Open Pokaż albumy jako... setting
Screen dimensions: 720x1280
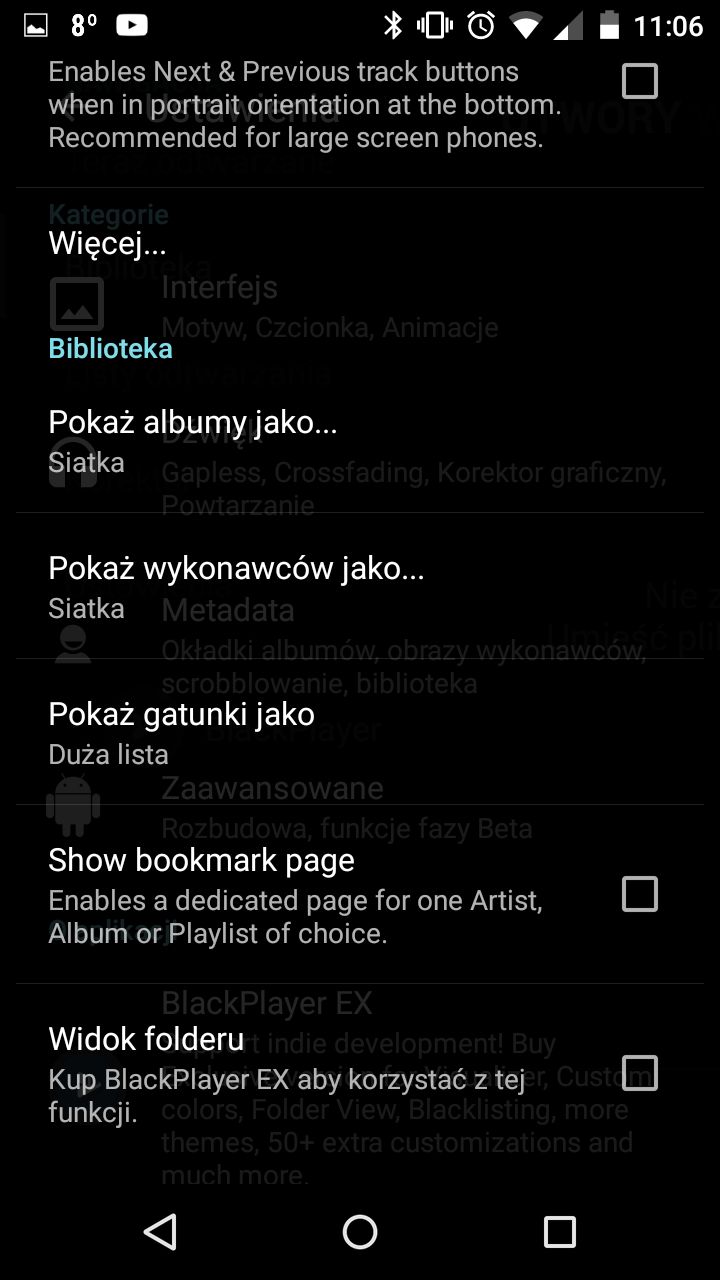(360, 441)
